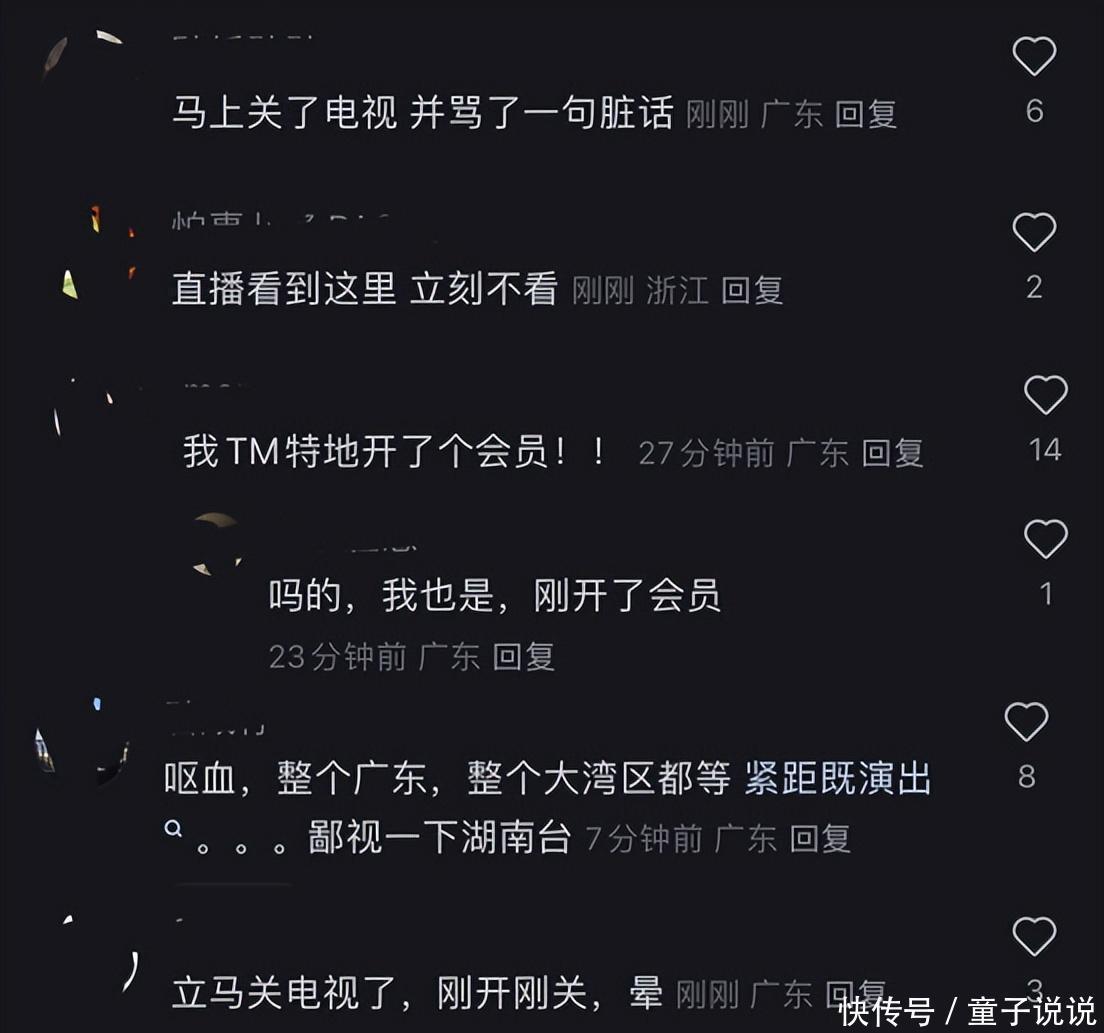This screenshot has width=1104, height=1033.
Task: Reply to '直播看到这里 立刻不看' from 浙江
Action: pyautogui.click(x=752, y=291)
